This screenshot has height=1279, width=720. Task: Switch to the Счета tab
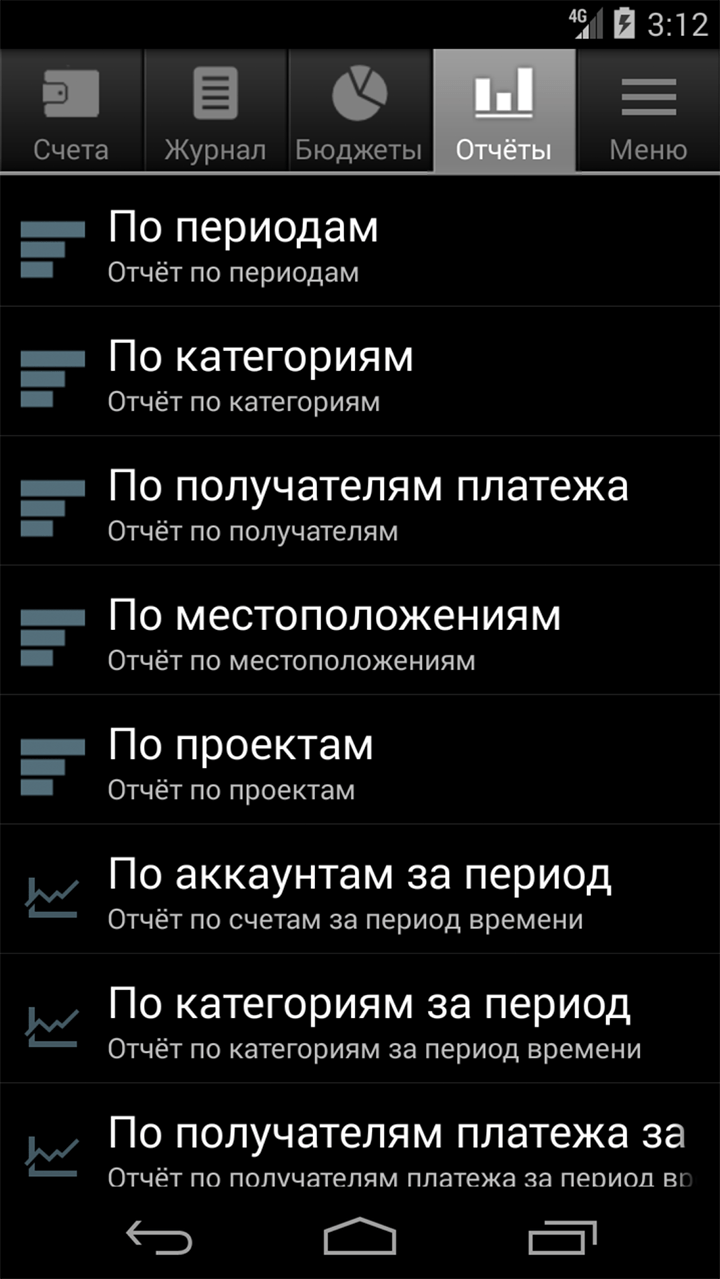[71, 111]
